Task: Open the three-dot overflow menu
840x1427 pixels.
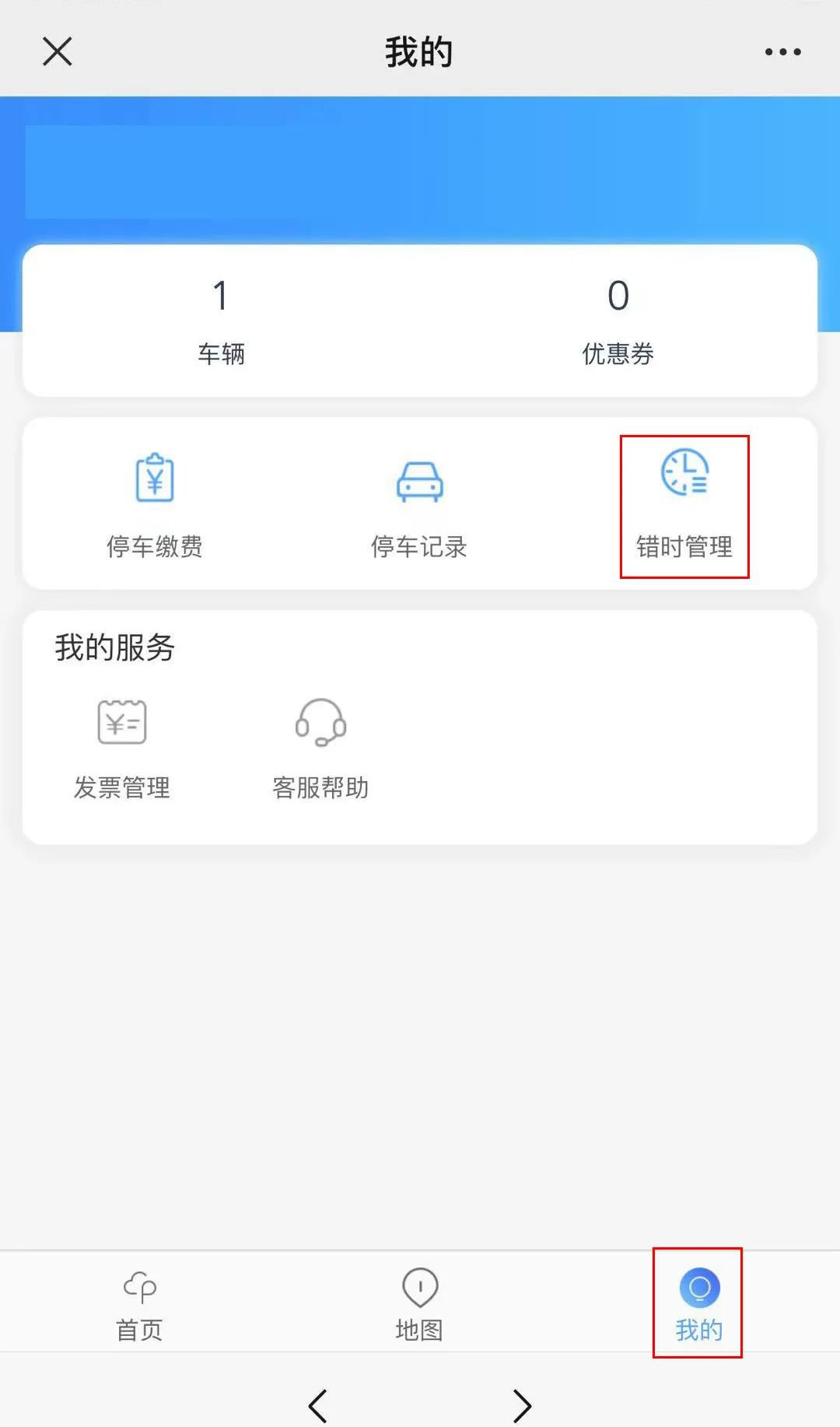Action: click(x=782, y=52)
